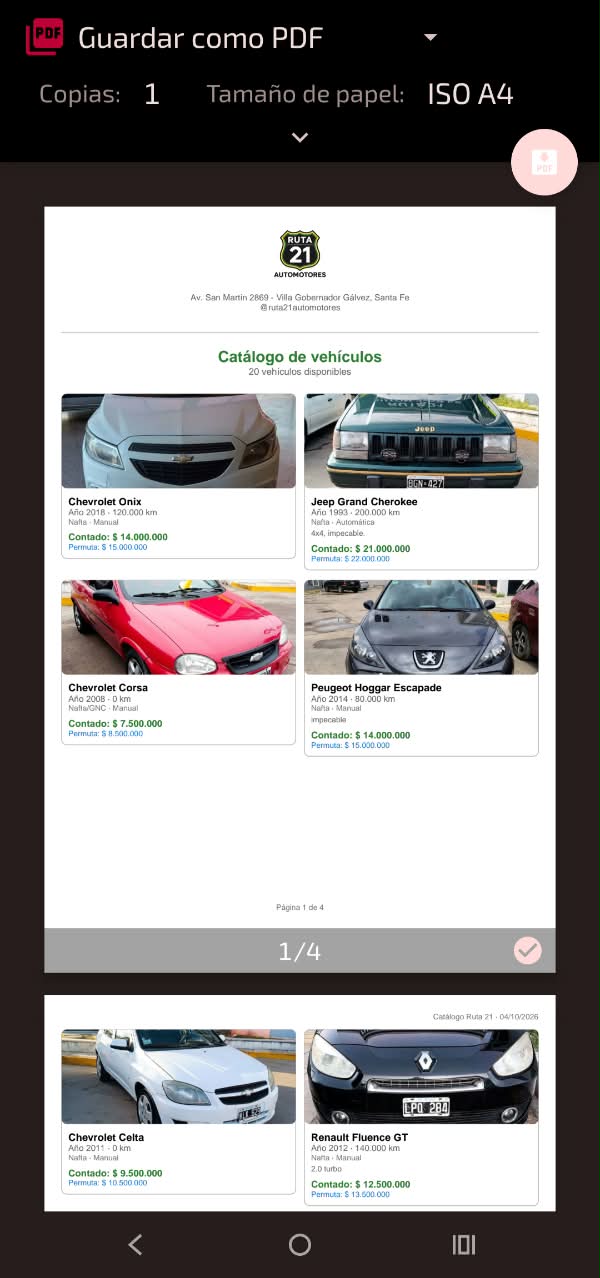
Task: Open the recent apps view
Action: pyautogui.click(x=463, y=1244)
